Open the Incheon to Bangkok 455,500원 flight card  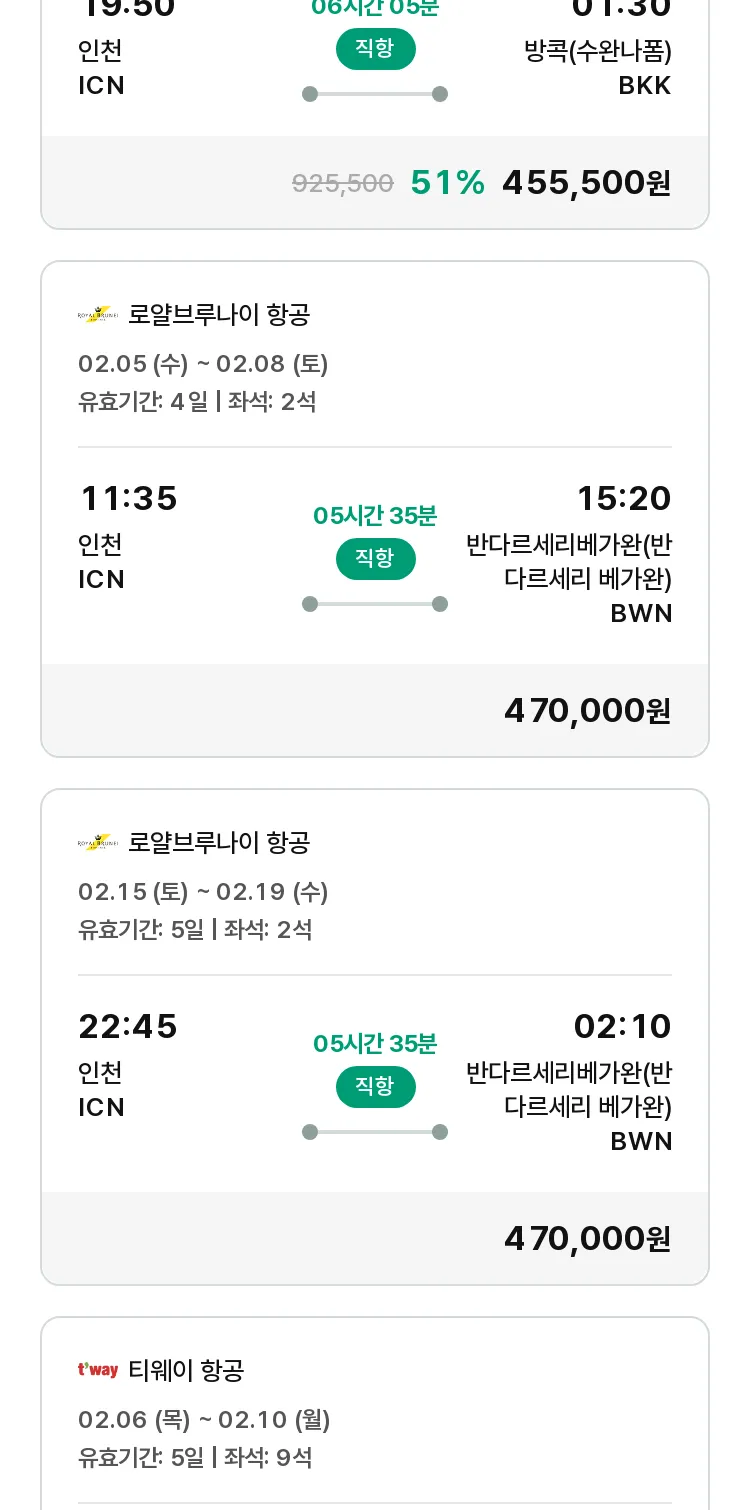click(x=375, y=112)
